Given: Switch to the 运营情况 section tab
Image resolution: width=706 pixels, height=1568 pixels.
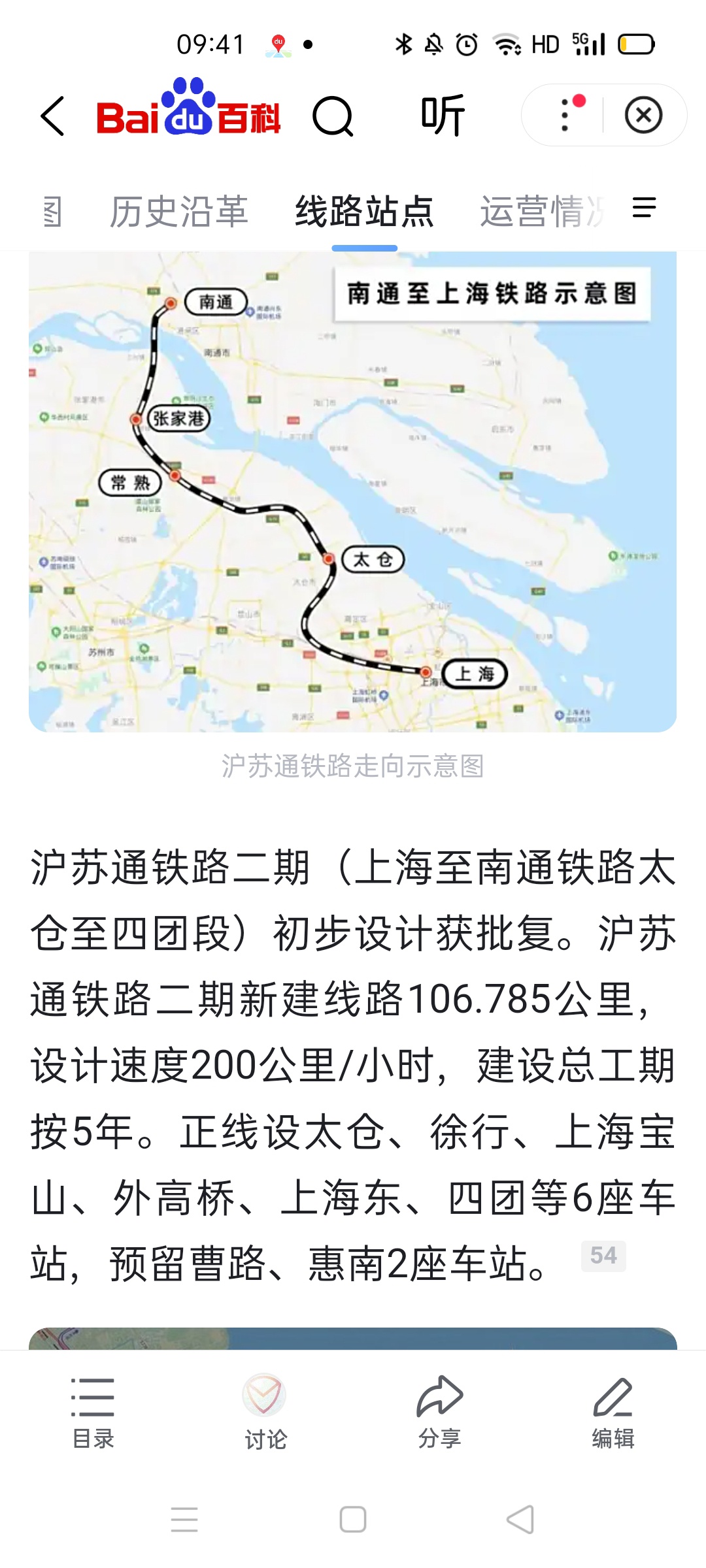Looking at the screenshot, I should (x=543, y=212).
